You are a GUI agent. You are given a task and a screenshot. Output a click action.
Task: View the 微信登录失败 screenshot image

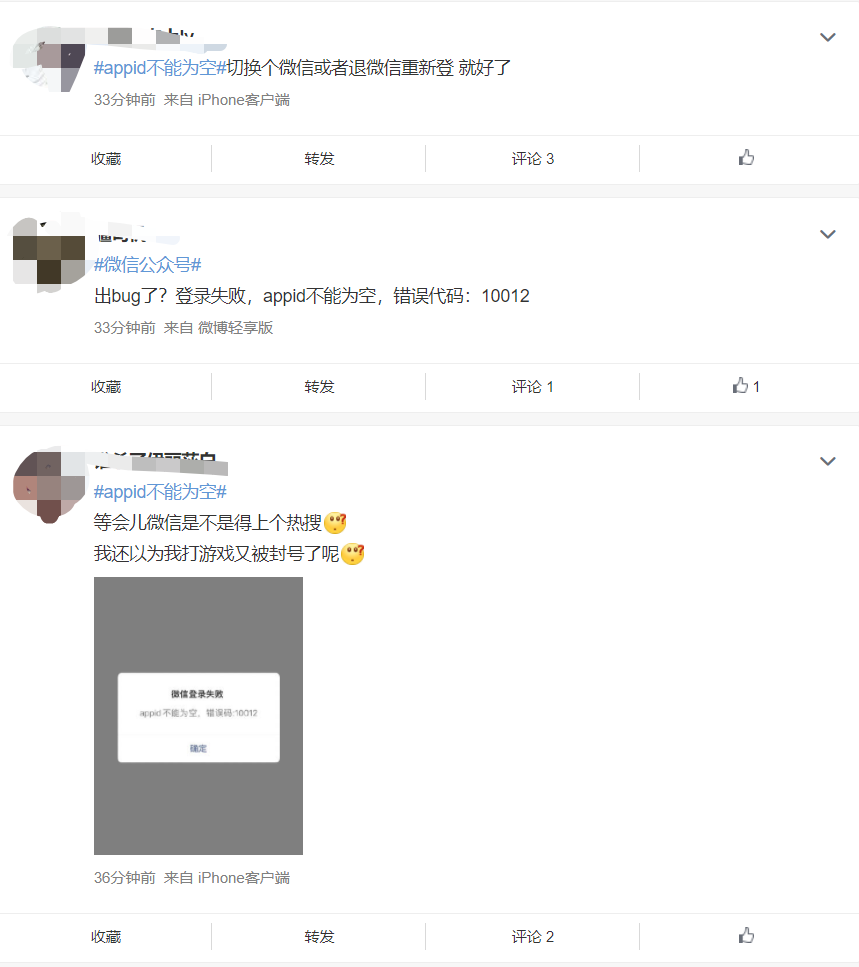(198, 716)
